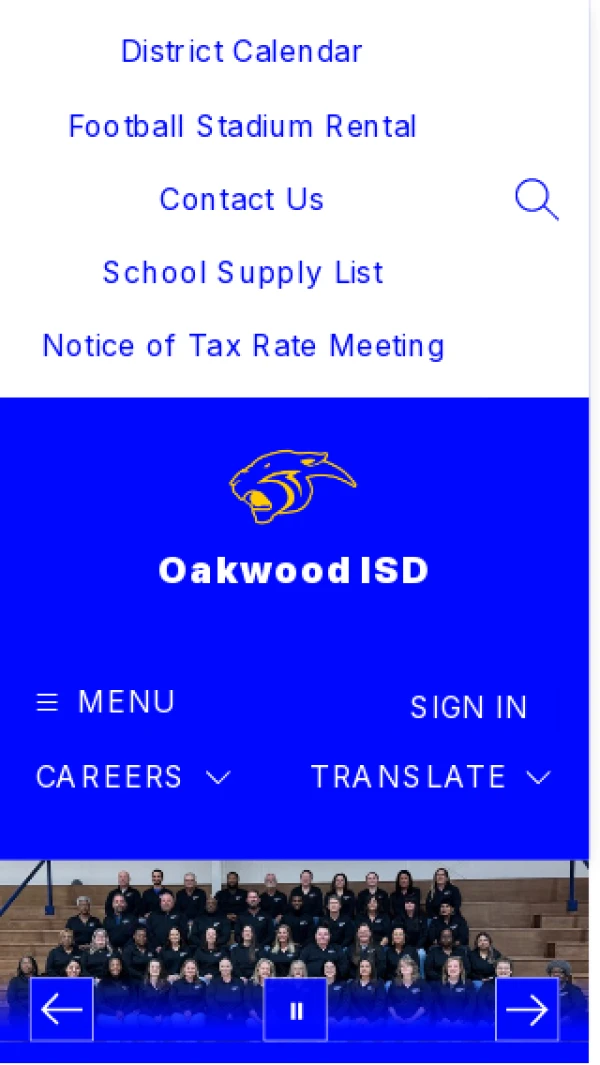Tap the Oakwood ISD home title

pyautogui.click(x=293, y=570)
